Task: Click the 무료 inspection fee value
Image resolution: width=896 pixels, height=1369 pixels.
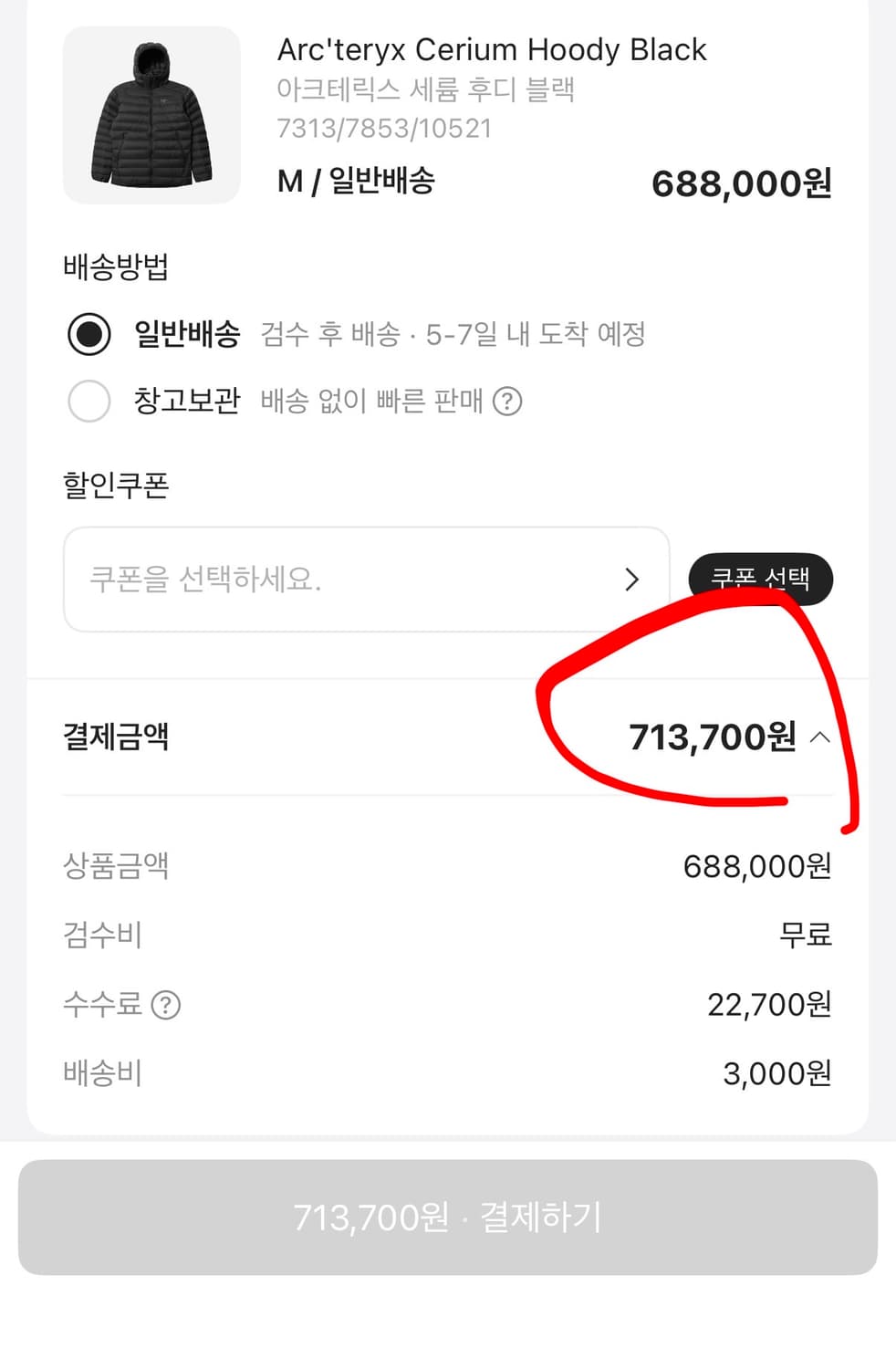Action: point(805,935)
